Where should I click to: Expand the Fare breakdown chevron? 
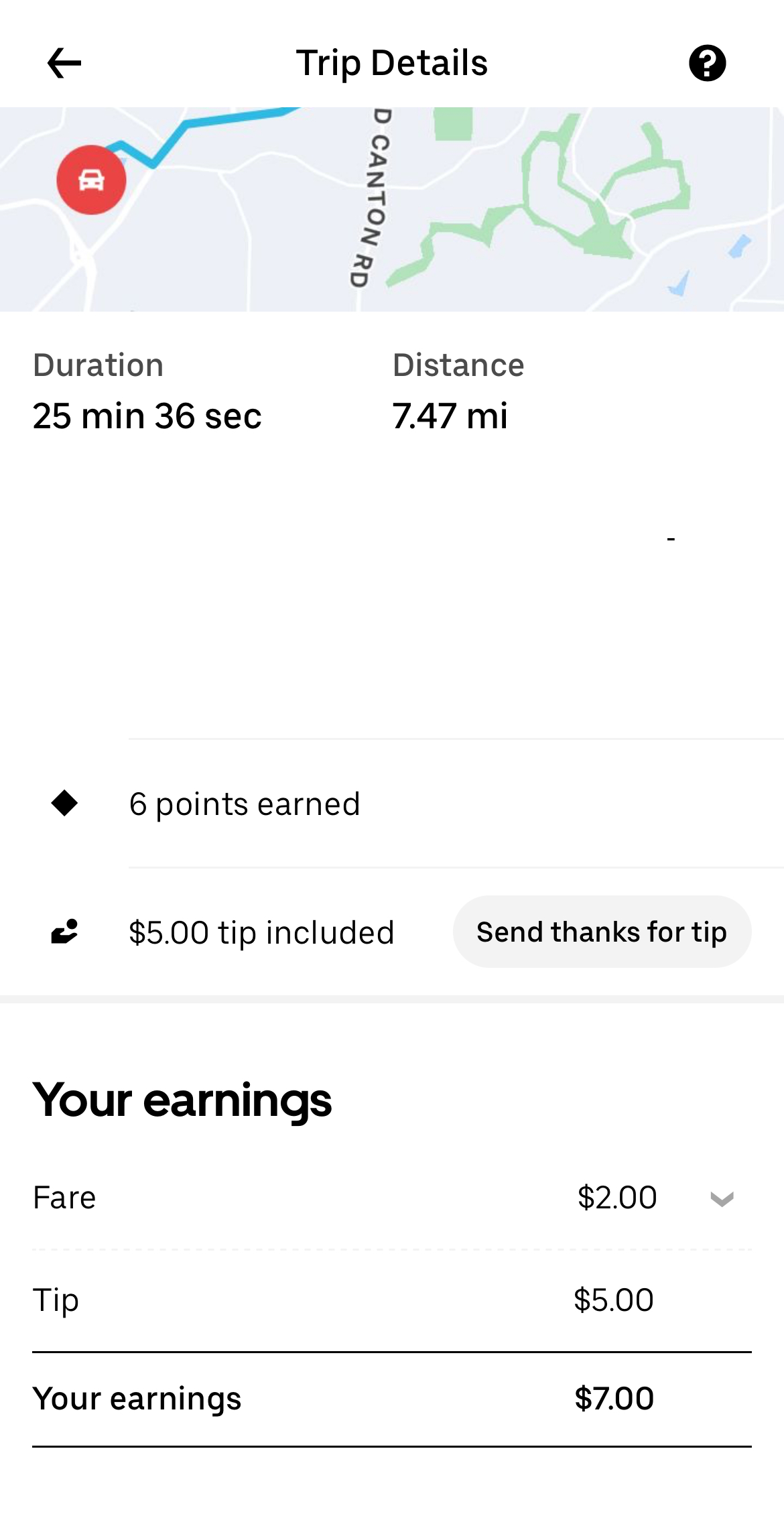point(722,1198)
